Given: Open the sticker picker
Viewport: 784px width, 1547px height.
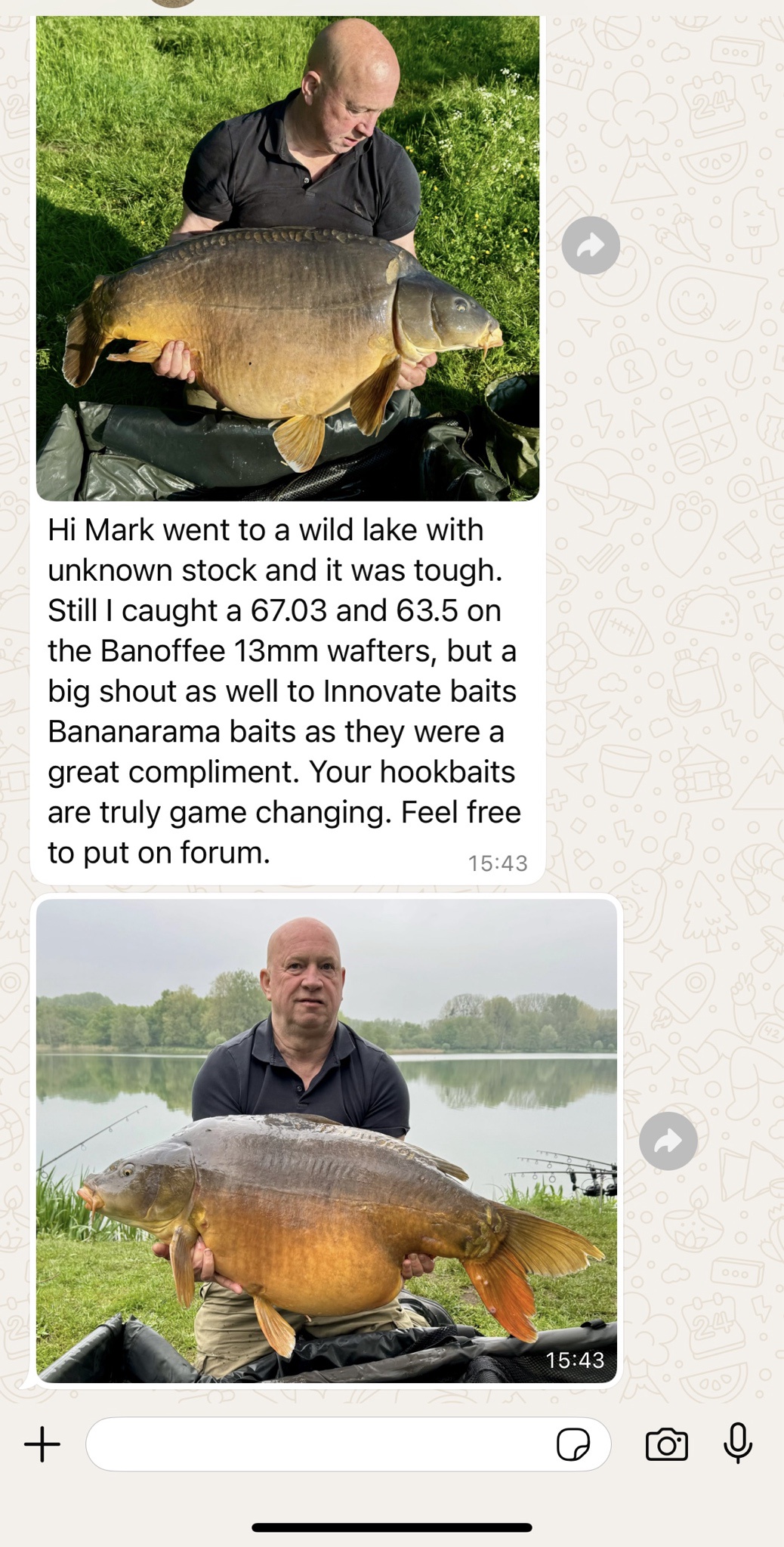Looking at the screenshot, I should pos(573,1444).
